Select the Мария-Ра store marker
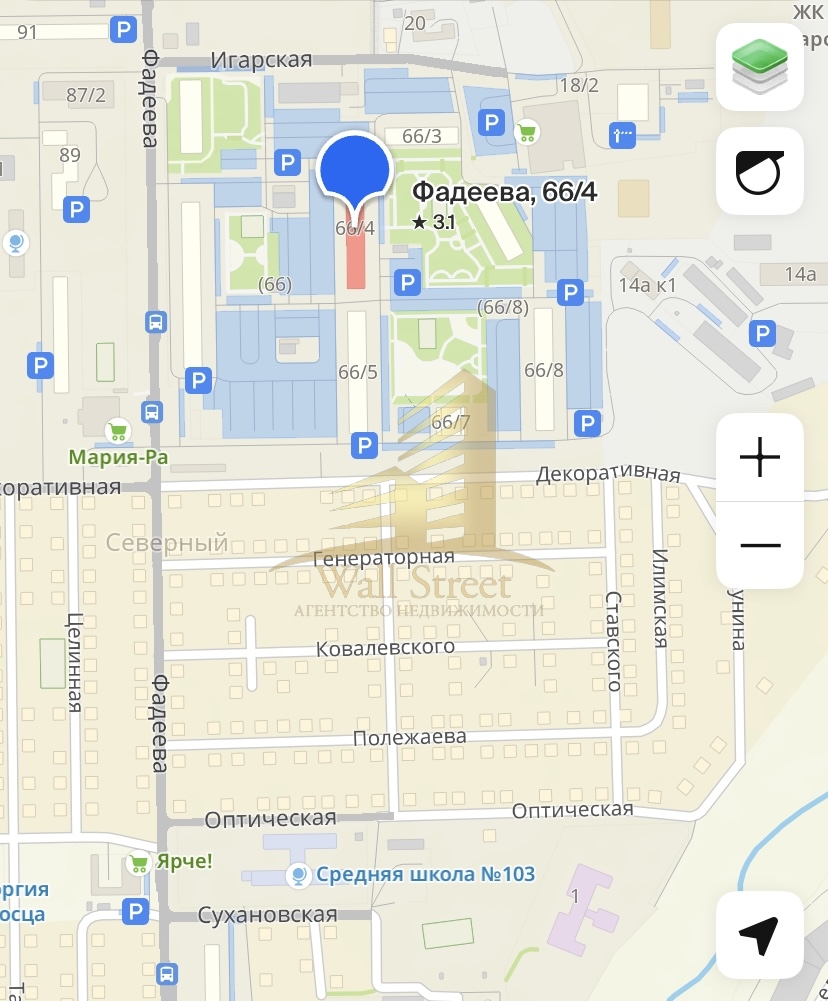This screenshot has width=828, height=1001. pos(119,432)
